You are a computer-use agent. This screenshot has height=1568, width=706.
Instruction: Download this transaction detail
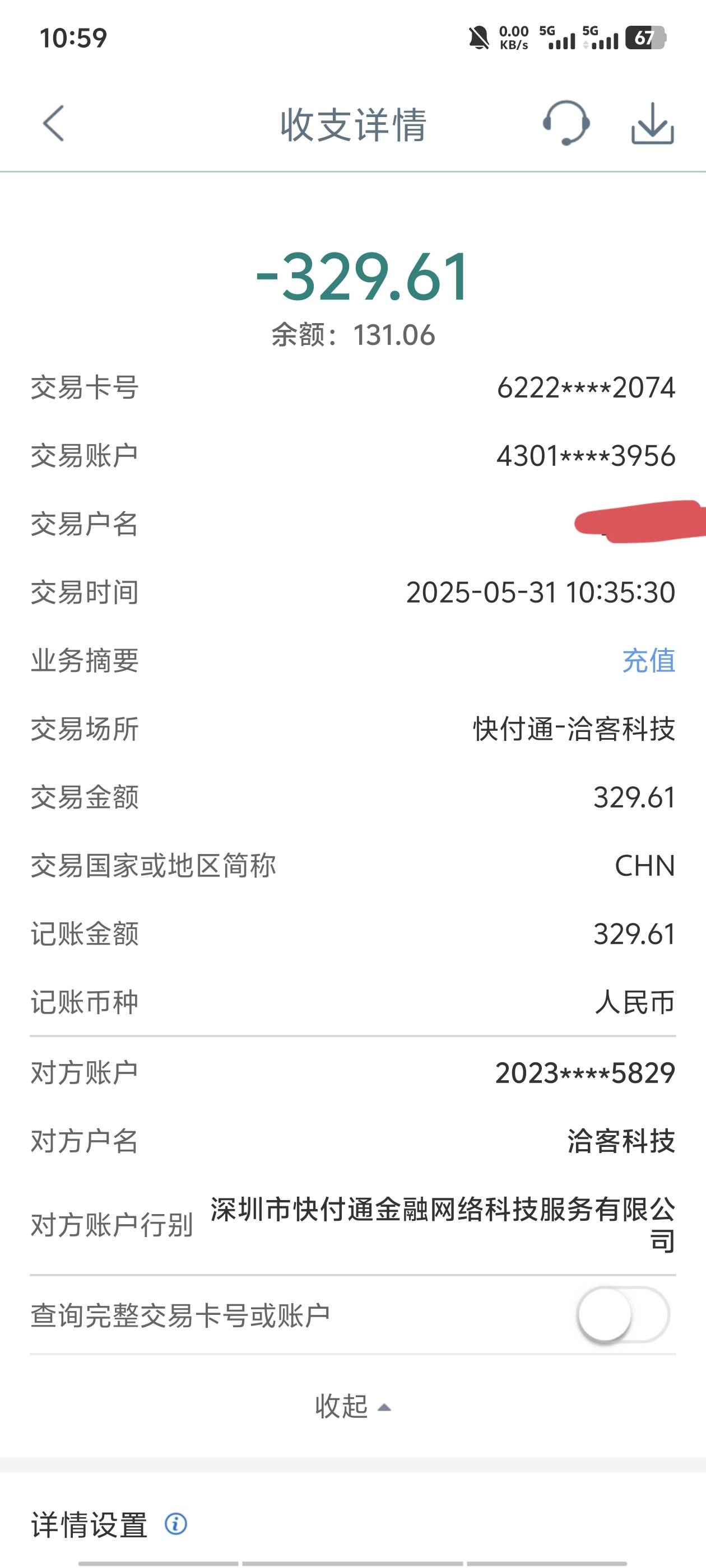tap(652, 123)
